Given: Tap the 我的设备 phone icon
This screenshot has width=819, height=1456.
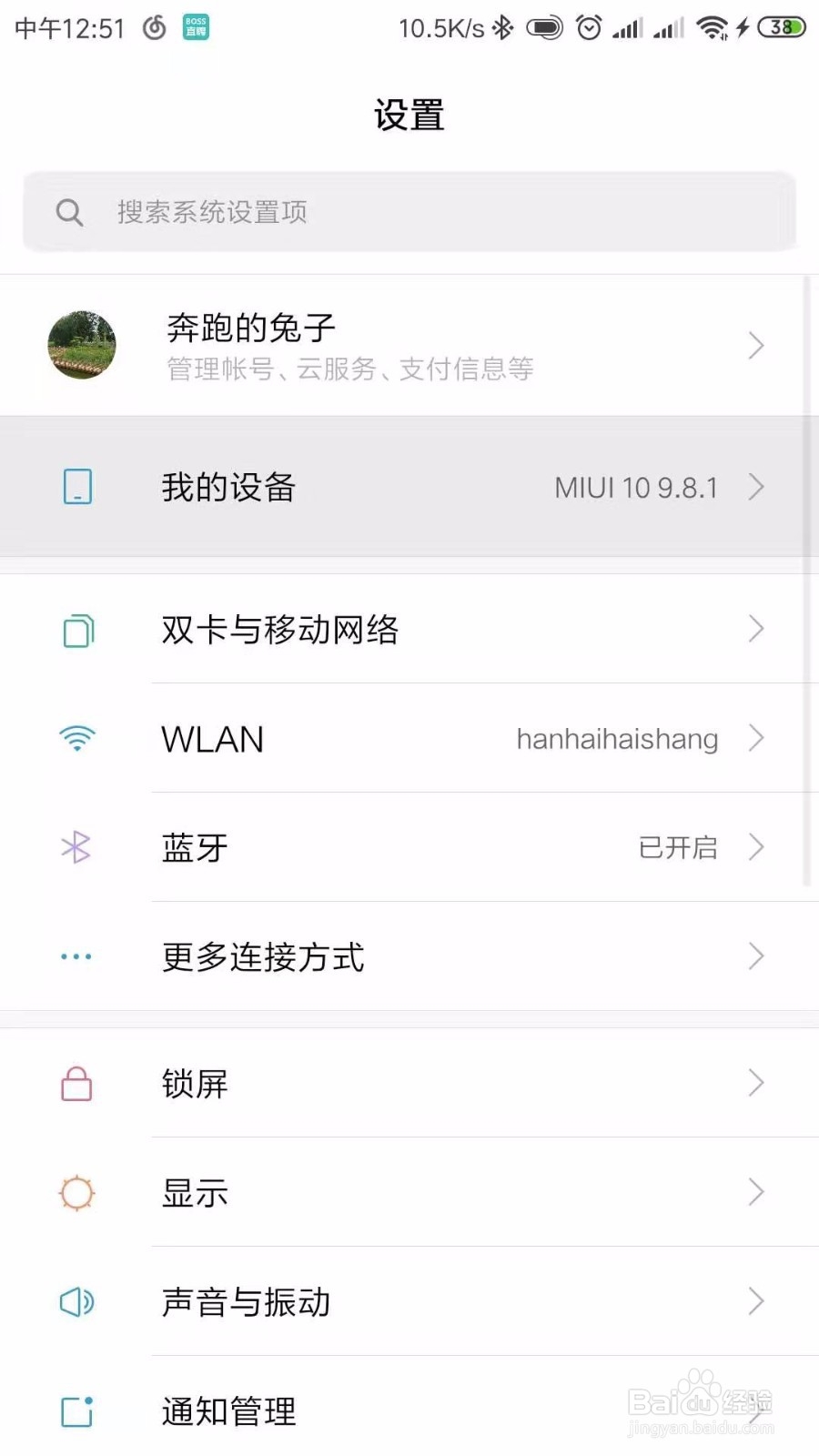Looking at the screenshot, I should click(x=77, y=487).
